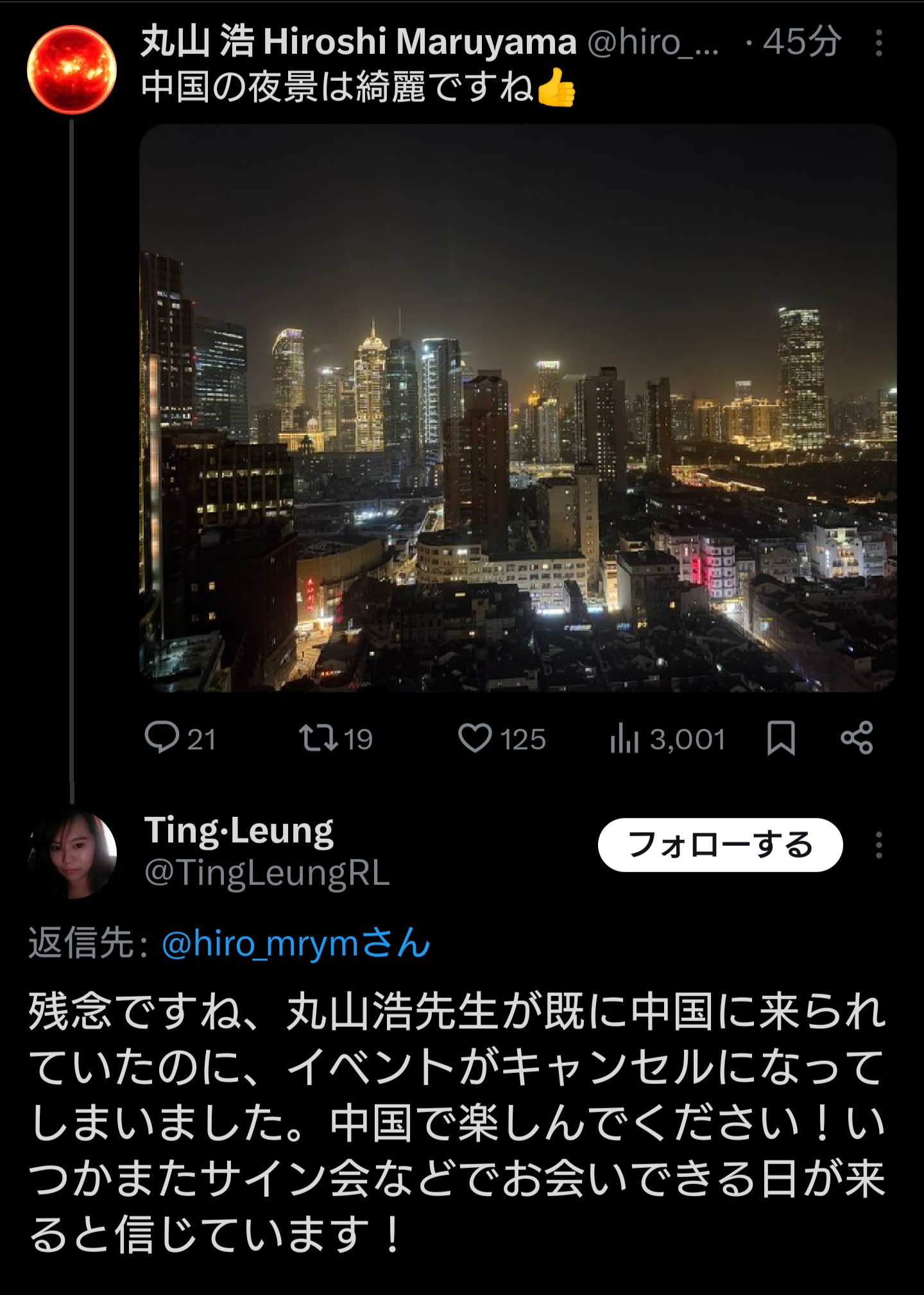Open the night cityscape photo
Viewport: 924px width, 1295px height.
(517, 408)
